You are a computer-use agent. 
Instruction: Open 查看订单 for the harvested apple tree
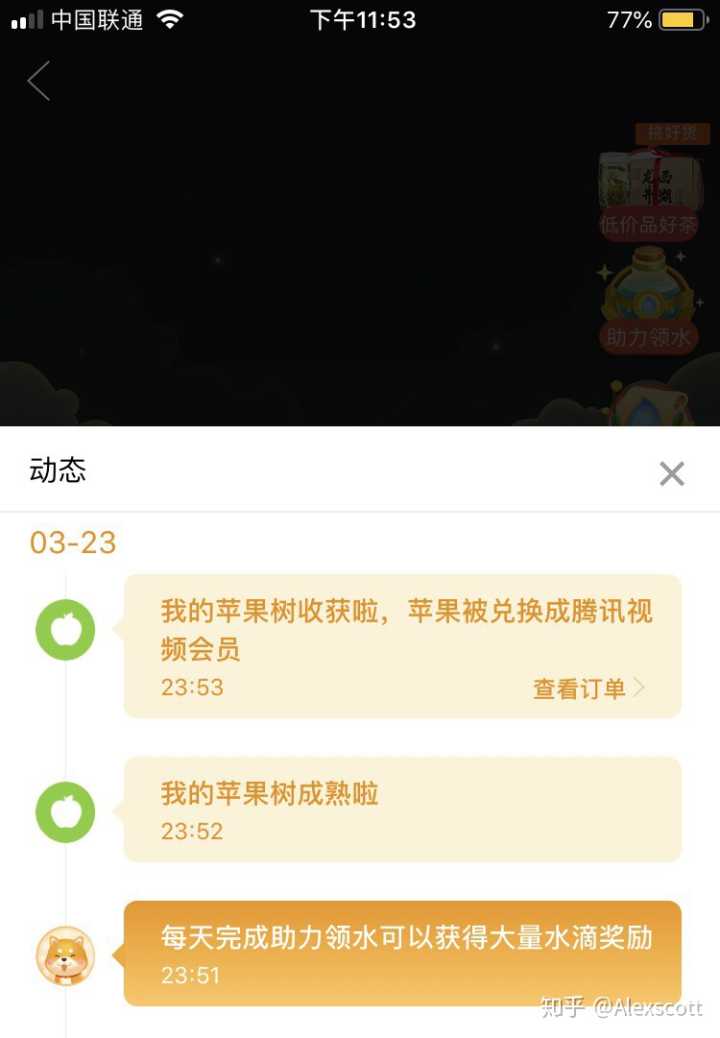(x=588, y=688)
